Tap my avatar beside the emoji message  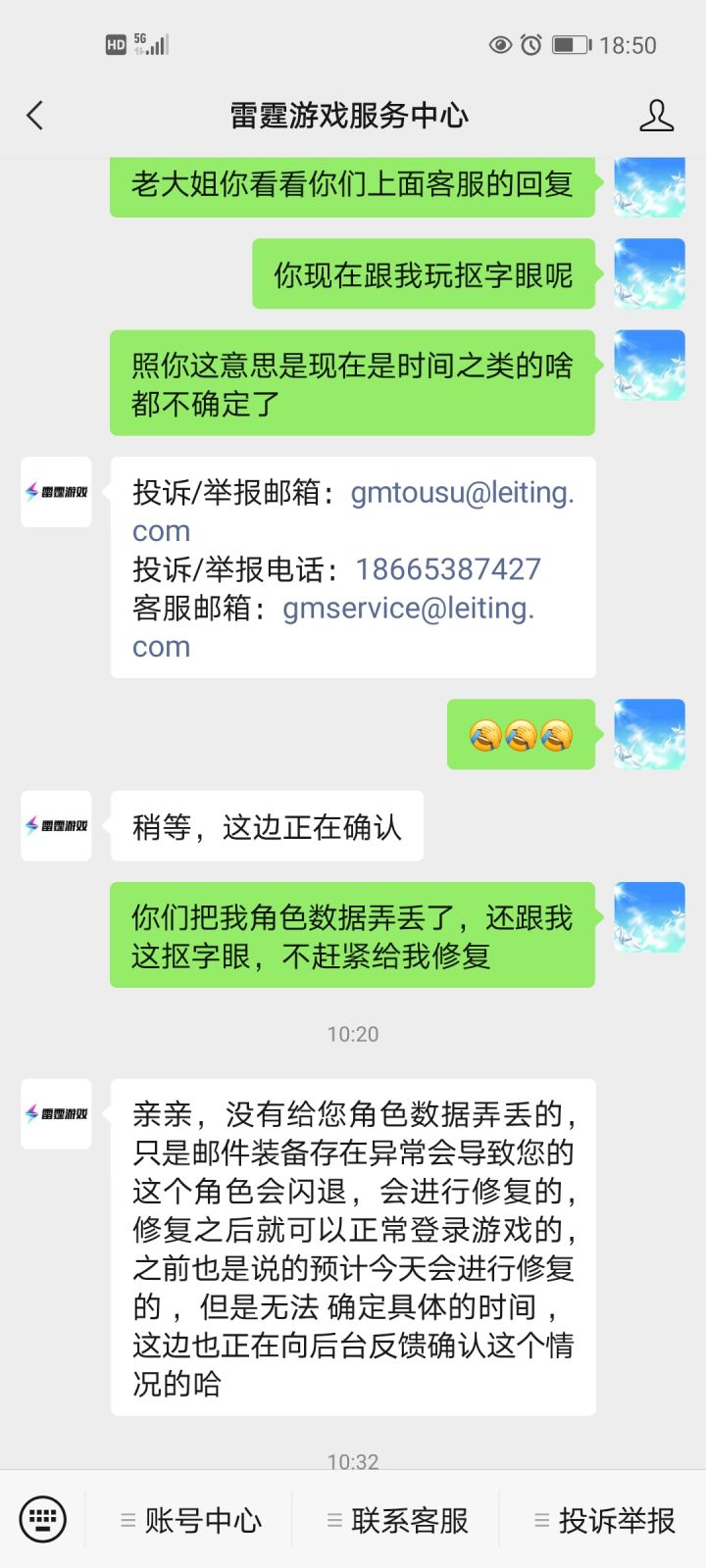pyautogui.click(x=649, y=734)
